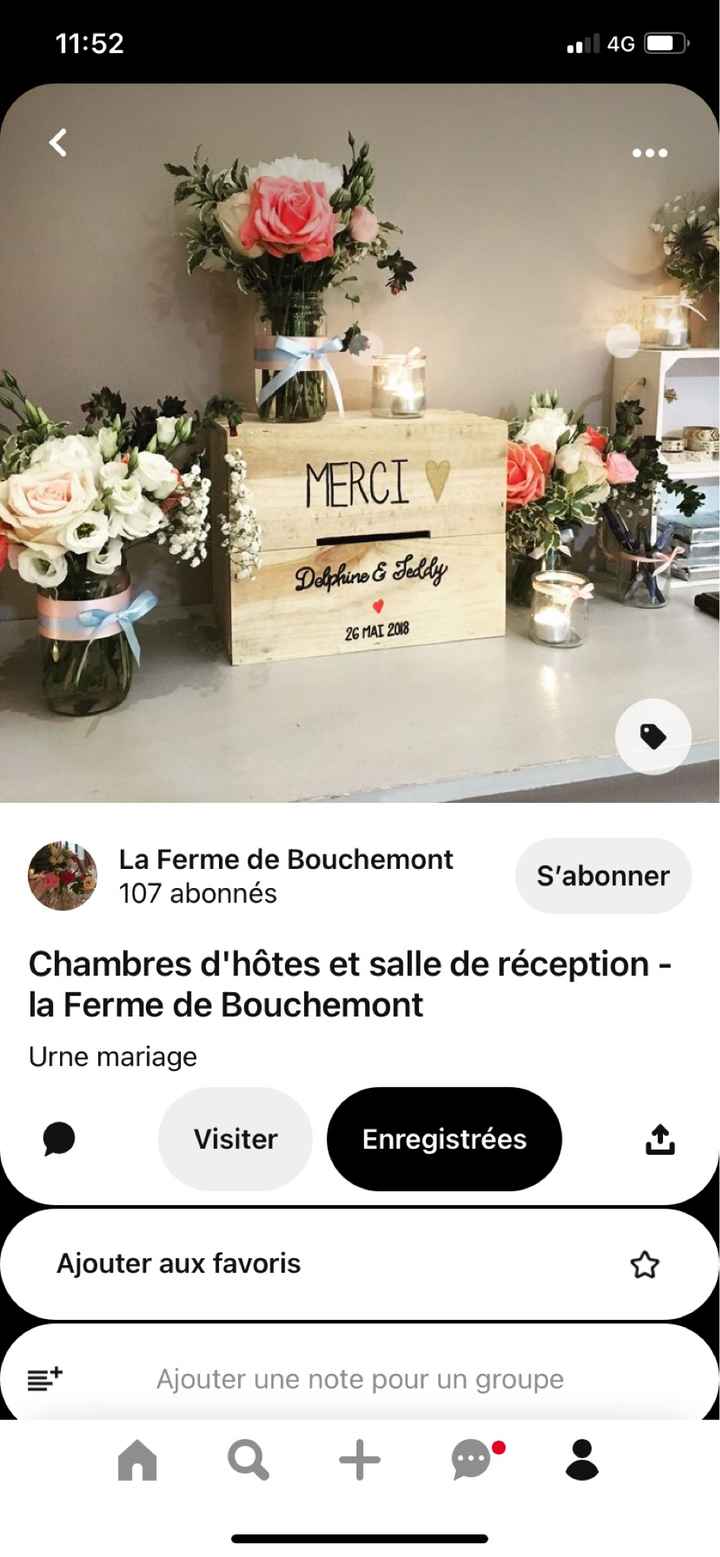Tap the product tag icon on the photo
Viewport: 720px width, 1557px height.
click(653, 737)
